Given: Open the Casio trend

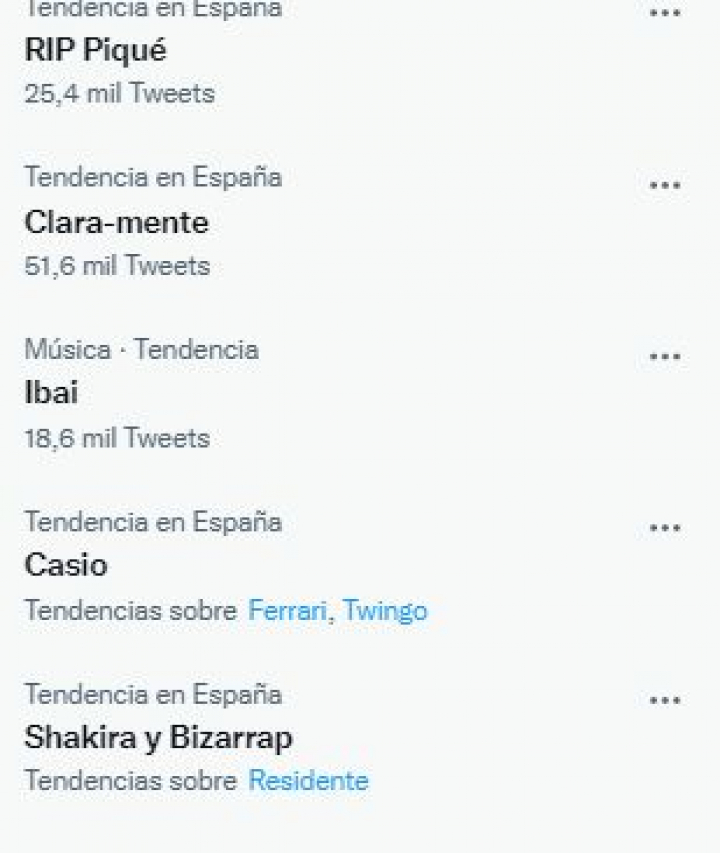Looking at the screenshot, I should pos(65,565).
